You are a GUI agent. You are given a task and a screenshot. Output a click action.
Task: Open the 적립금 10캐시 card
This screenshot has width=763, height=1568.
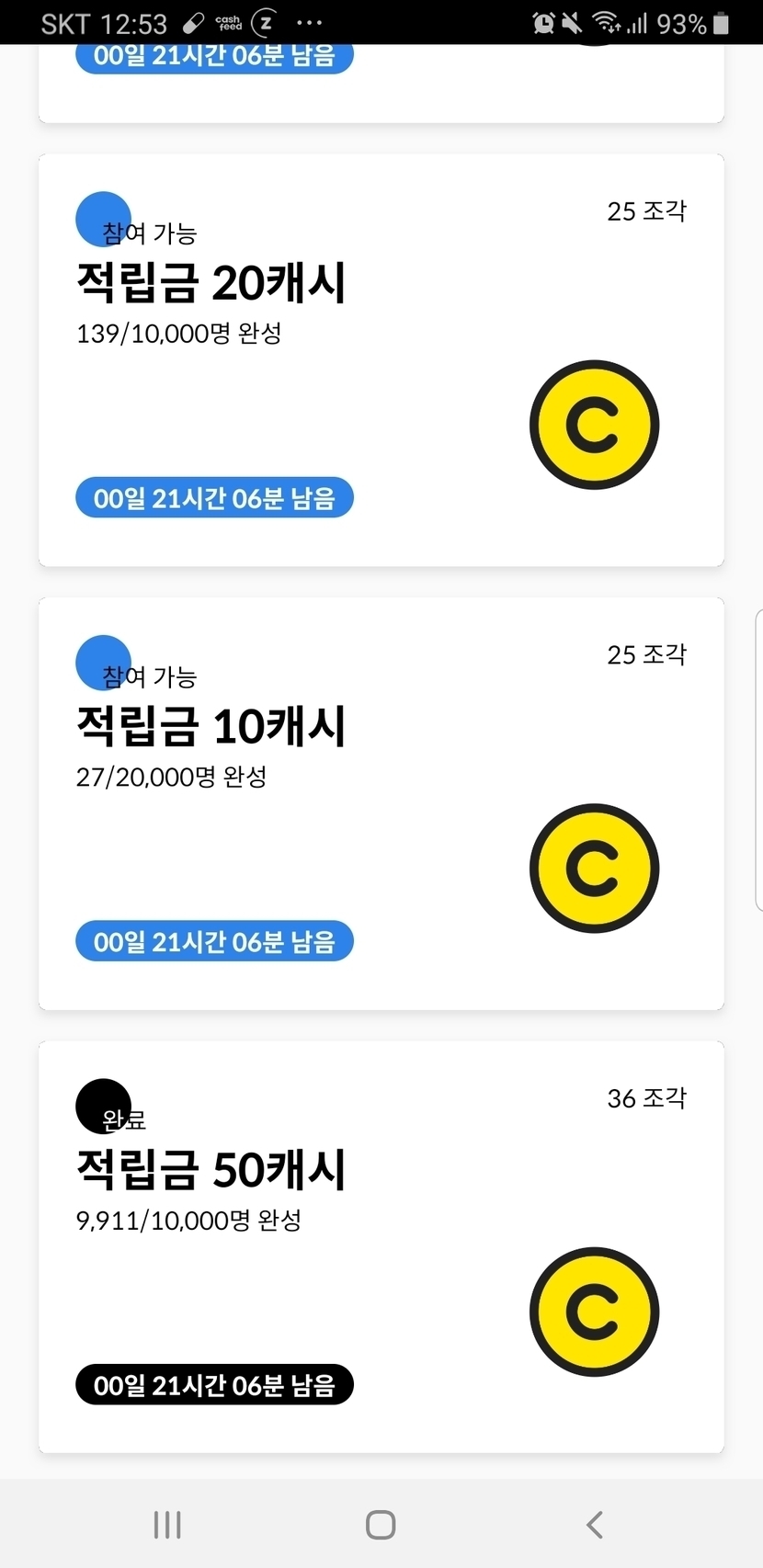click(381, 803)
